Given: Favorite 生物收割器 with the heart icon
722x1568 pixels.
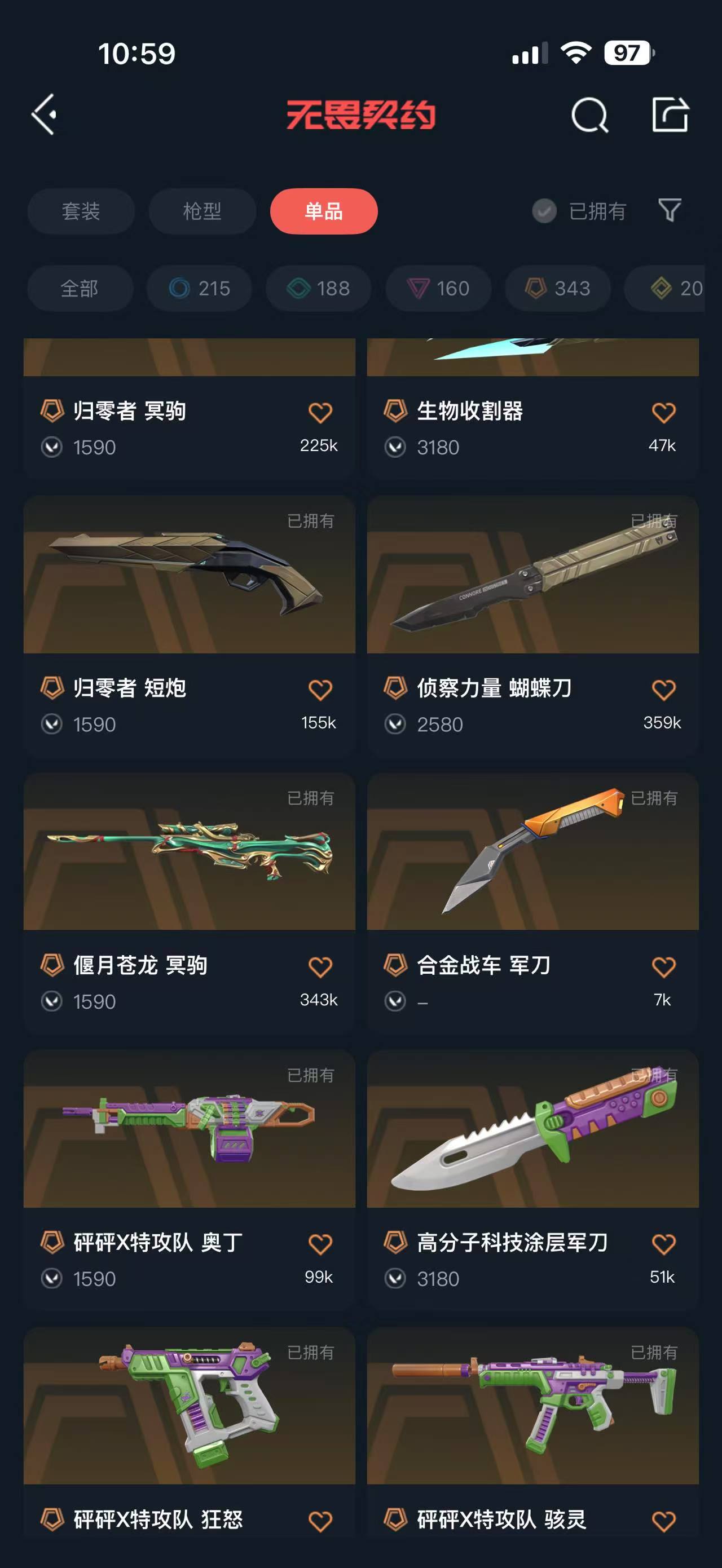Looking at the screenshot, I should tap(663, 413).
